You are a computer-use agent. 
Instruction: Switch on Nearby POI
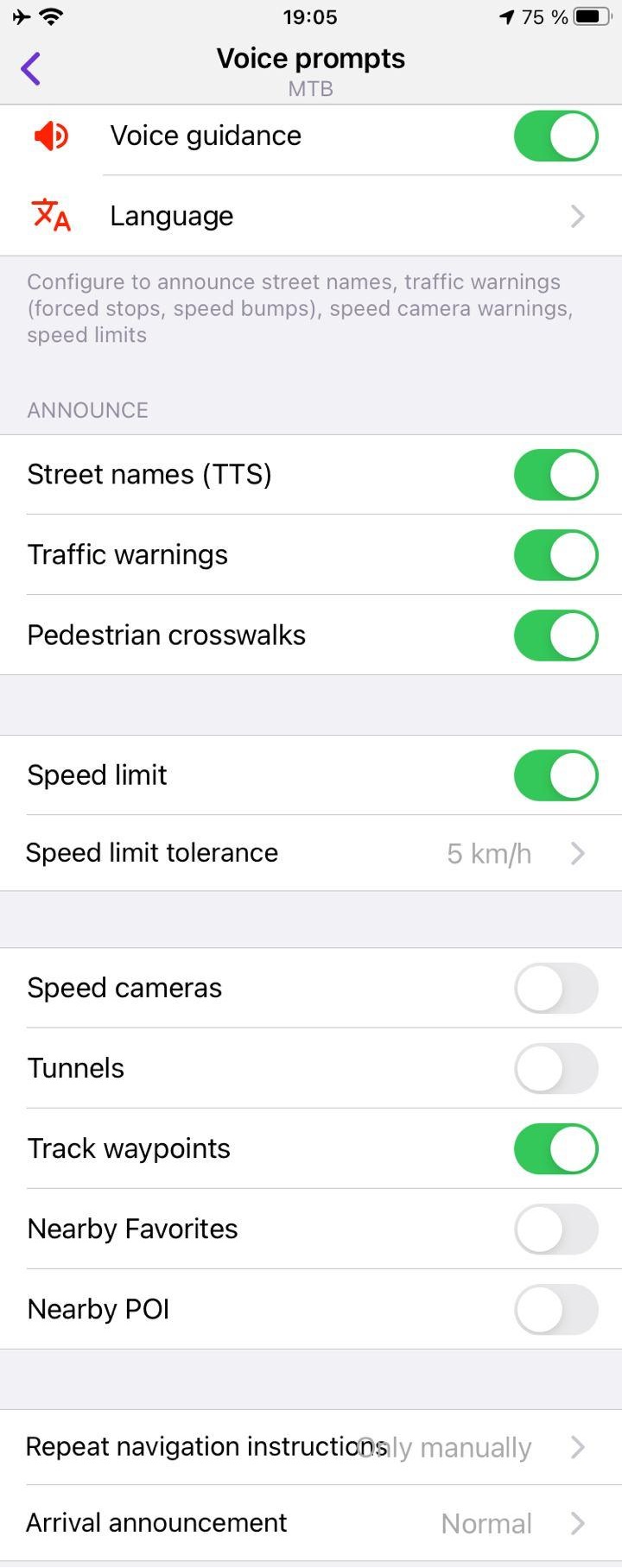point(555,1309)
